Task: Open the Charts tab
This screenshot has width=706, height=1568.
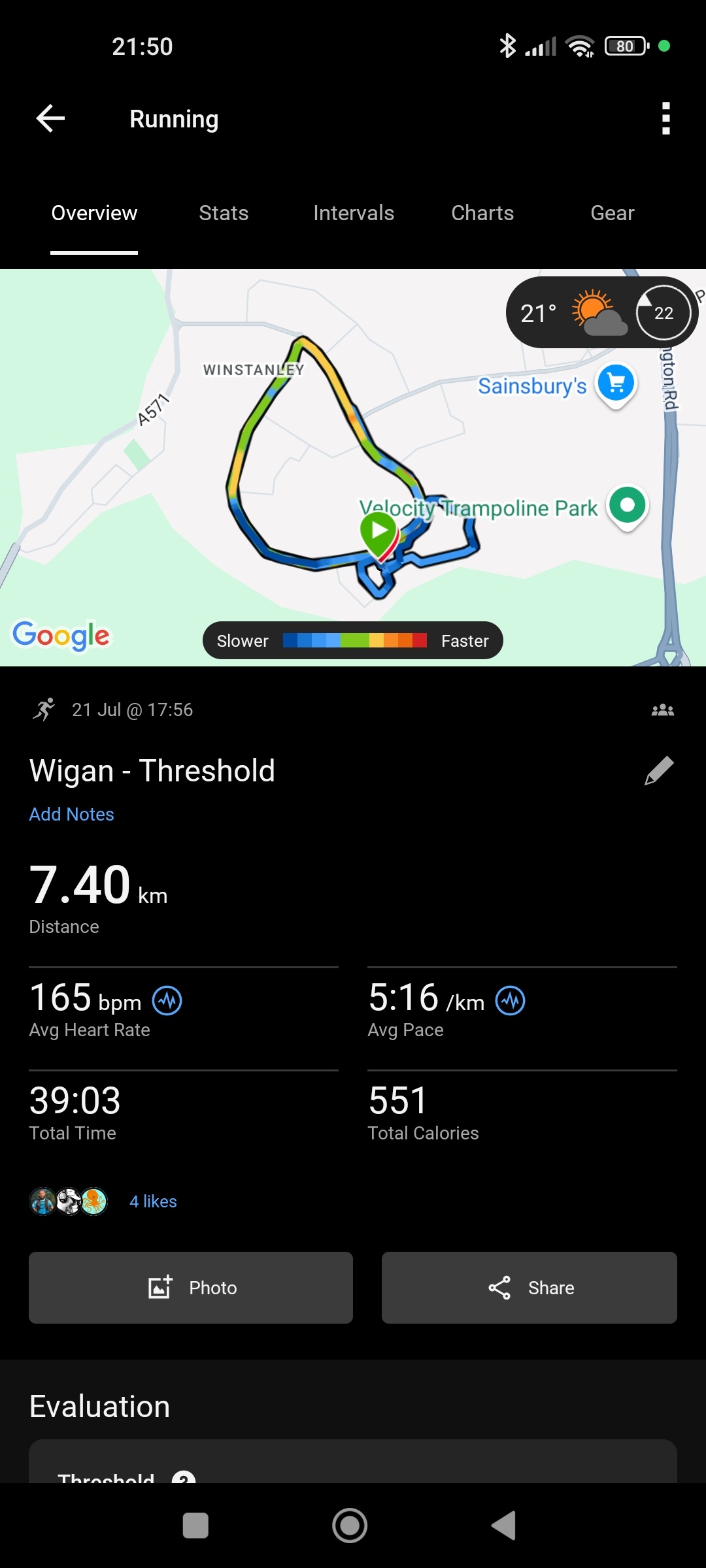Action: pos(482,213)
